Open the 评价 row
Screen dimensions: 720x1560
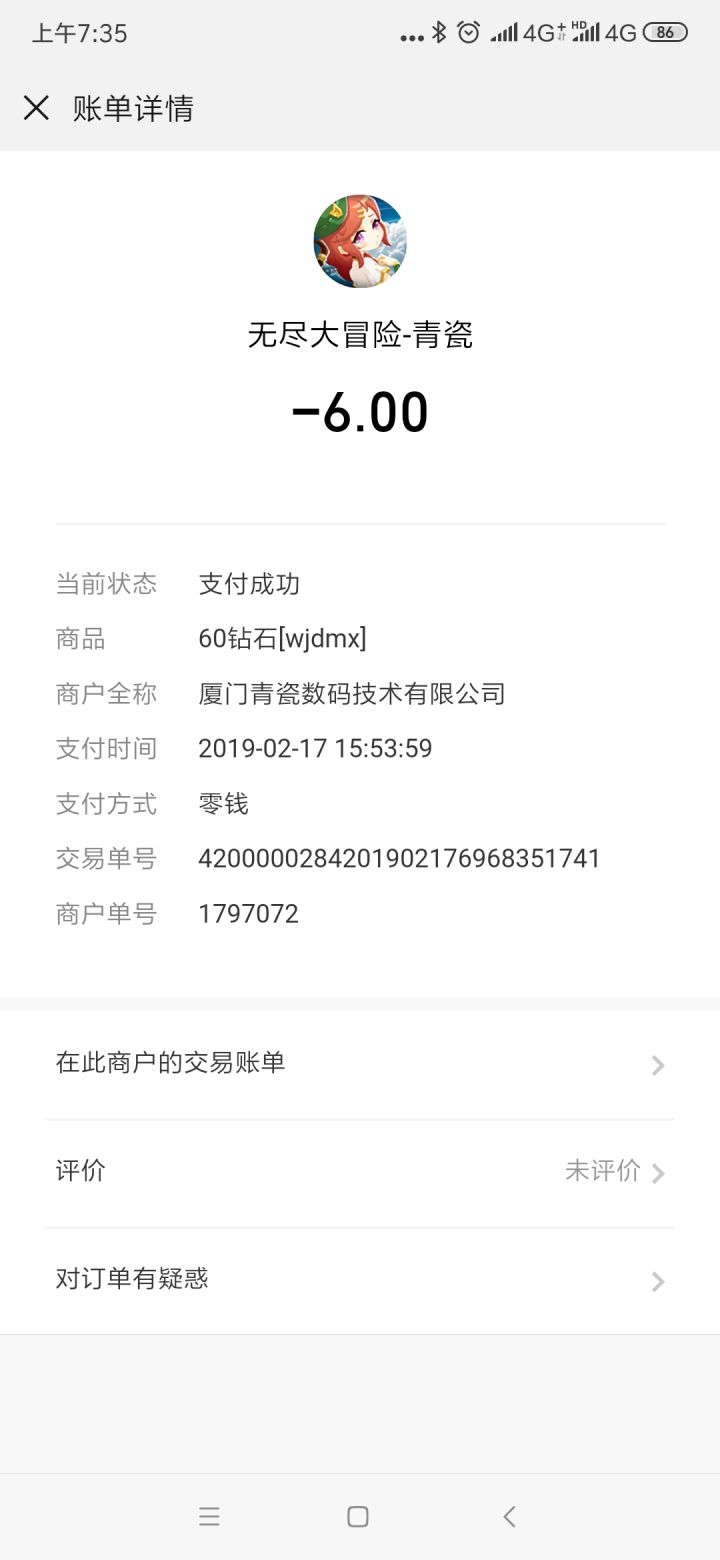(360, 1172)
